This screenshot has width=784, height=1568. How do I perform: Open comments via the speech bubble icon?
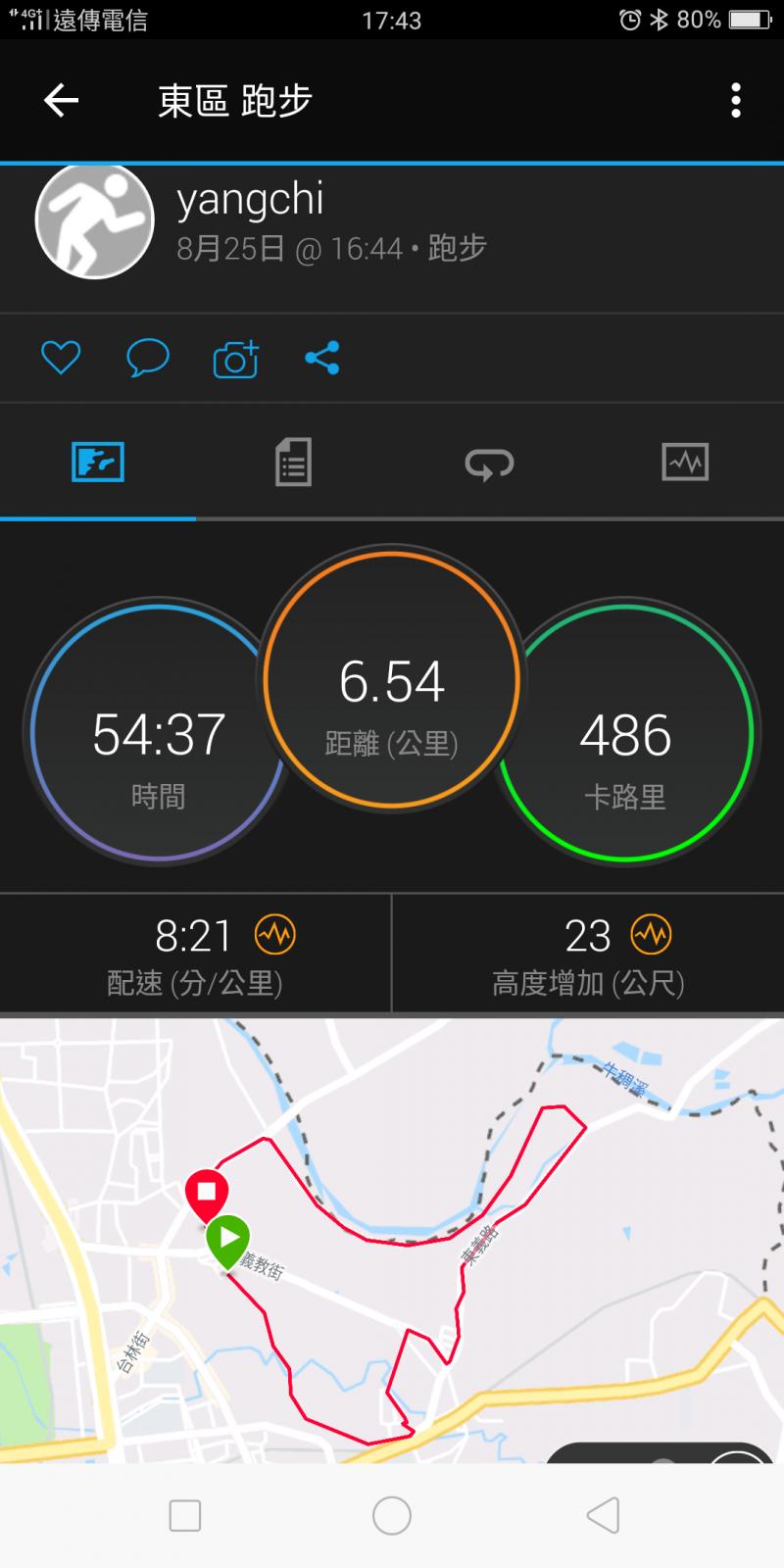(148, 358)
